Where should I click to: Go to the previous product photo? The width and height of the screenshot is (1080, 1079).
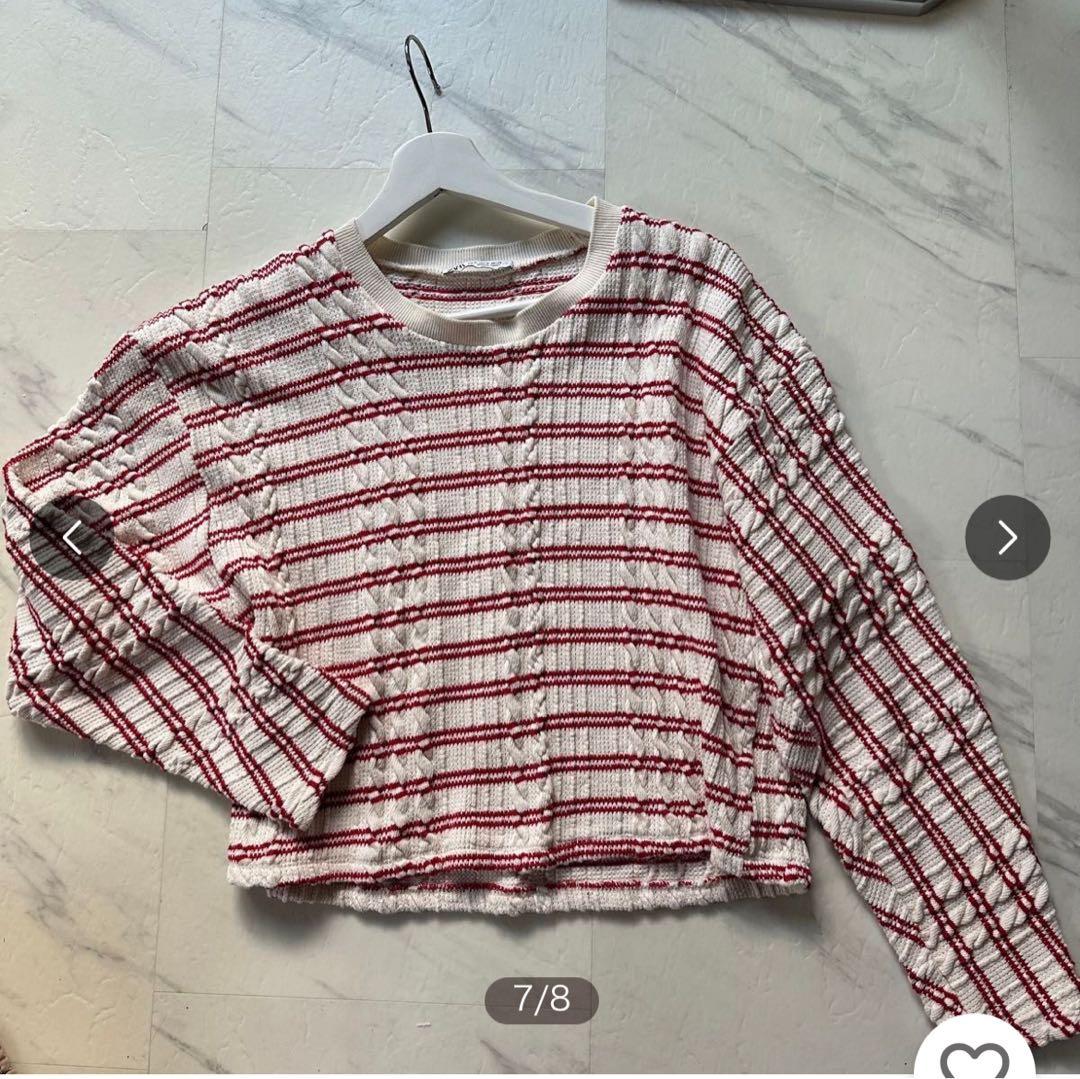click(72, 538)
